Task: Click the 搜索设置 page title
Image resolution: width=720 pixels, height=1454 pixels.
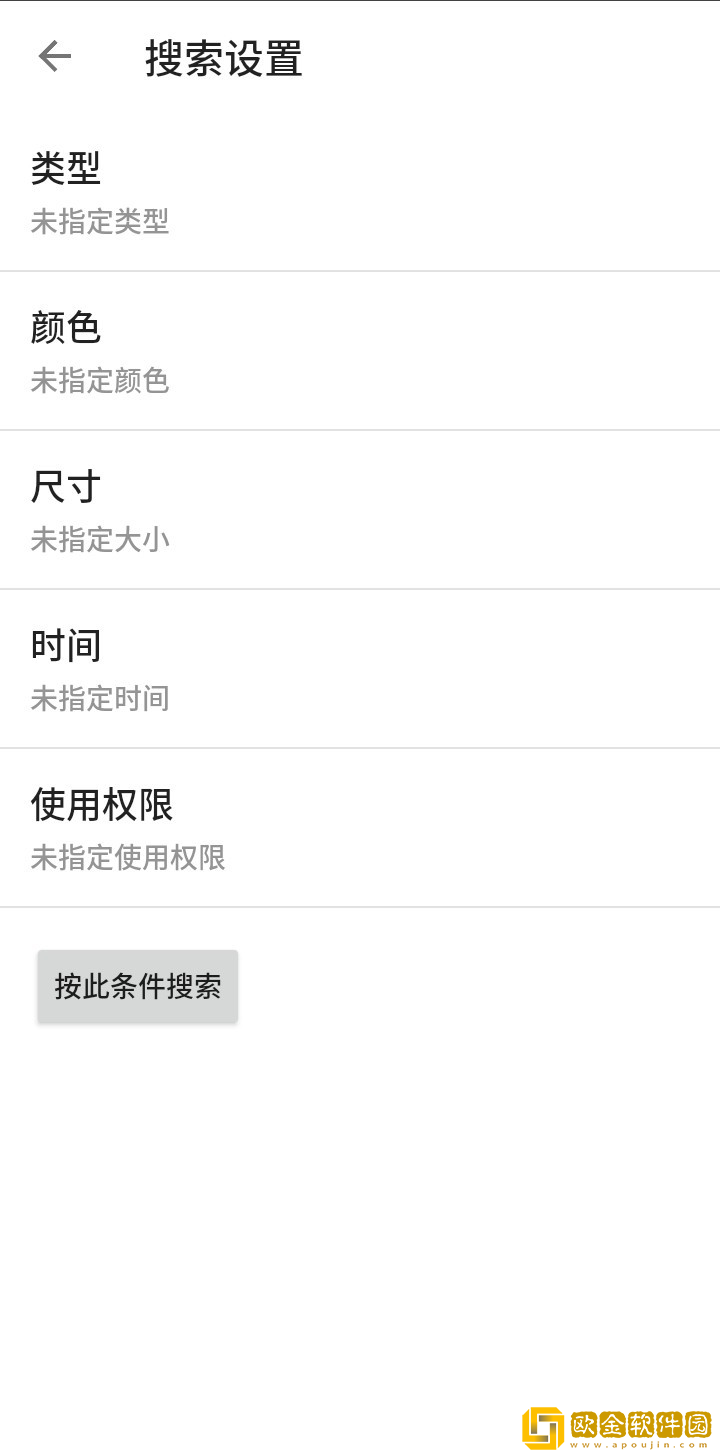Action: (x=222, y=57)
